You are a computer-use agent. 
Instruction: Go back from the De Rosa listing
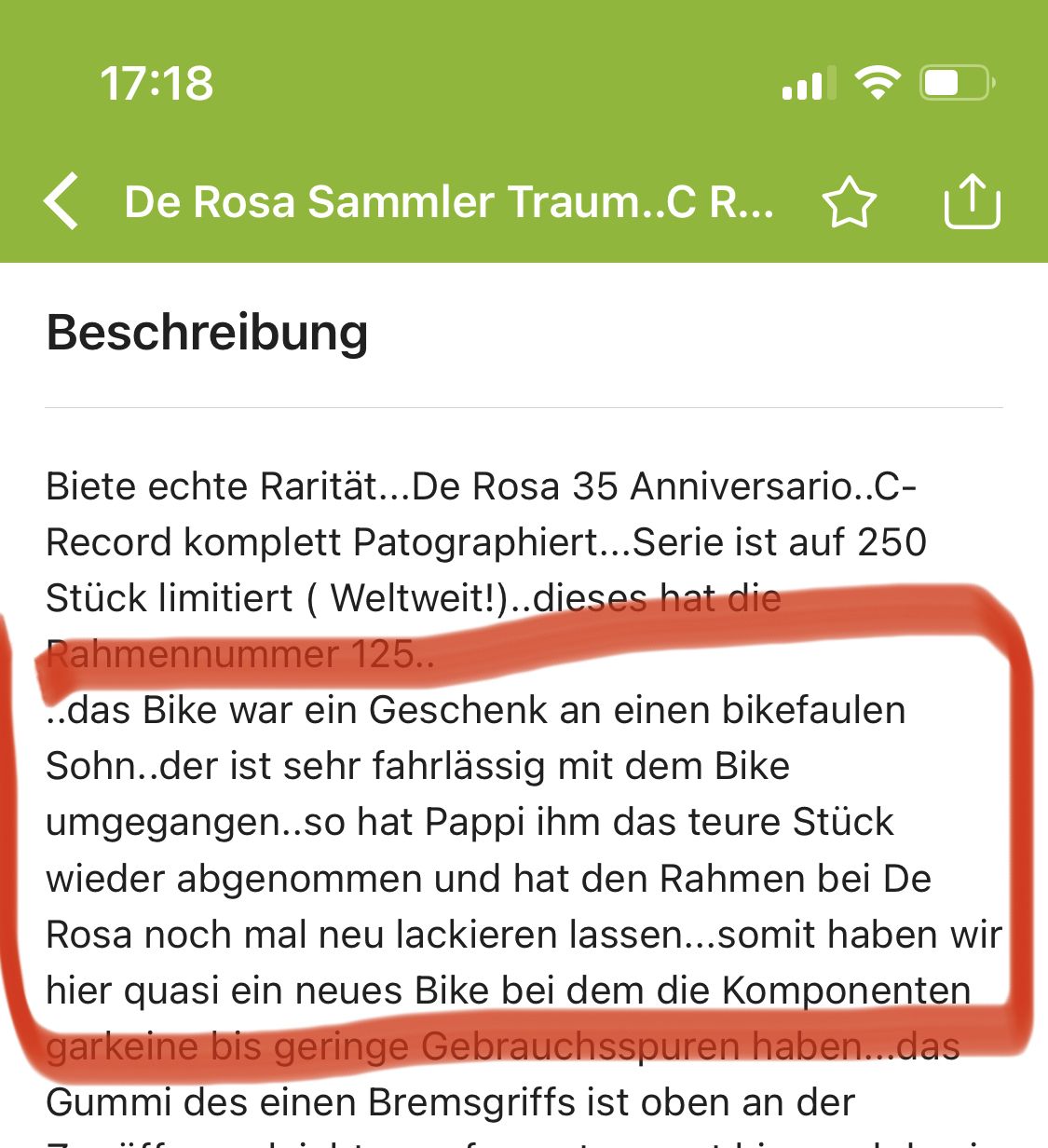[61, 201]
